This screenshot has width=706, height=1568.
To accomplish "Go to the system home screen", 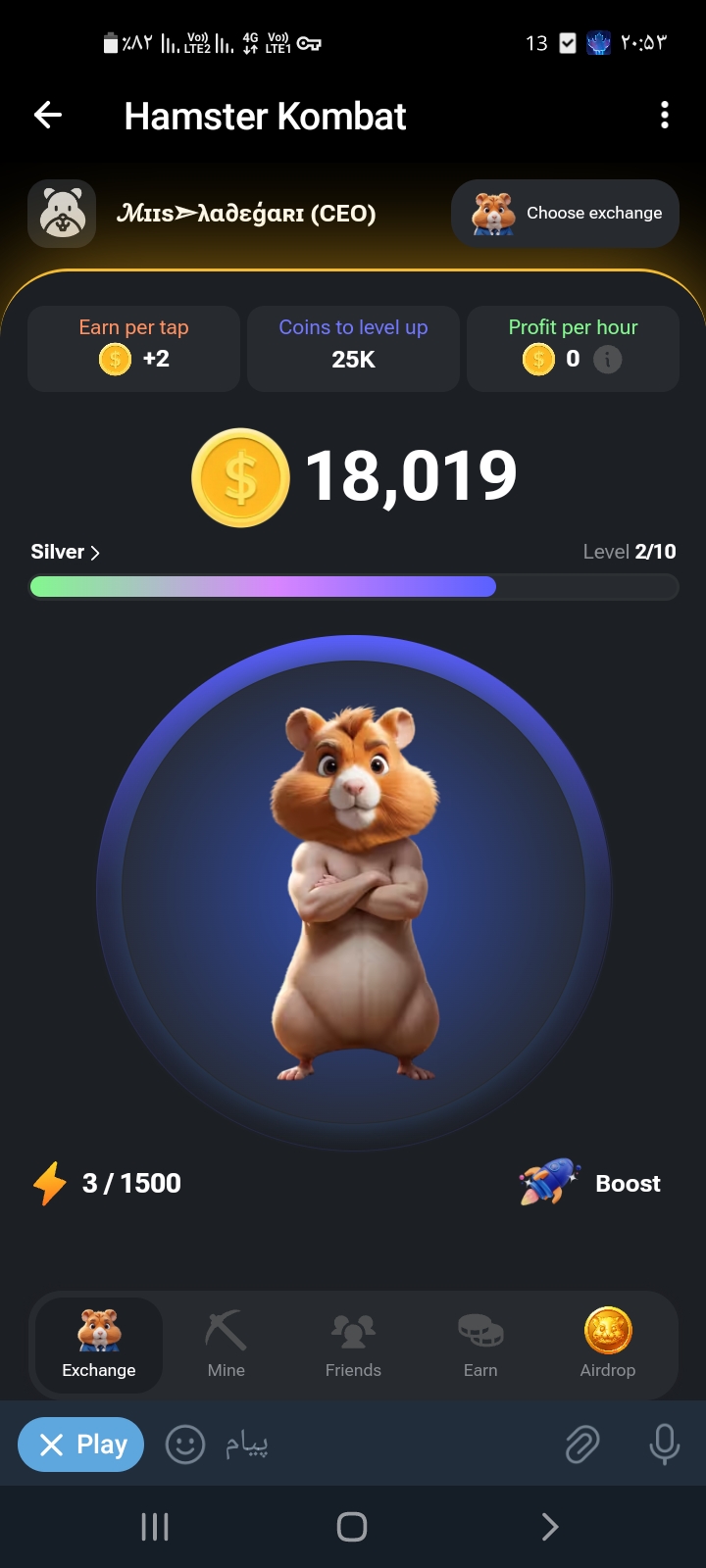I will coord(352,1526).
